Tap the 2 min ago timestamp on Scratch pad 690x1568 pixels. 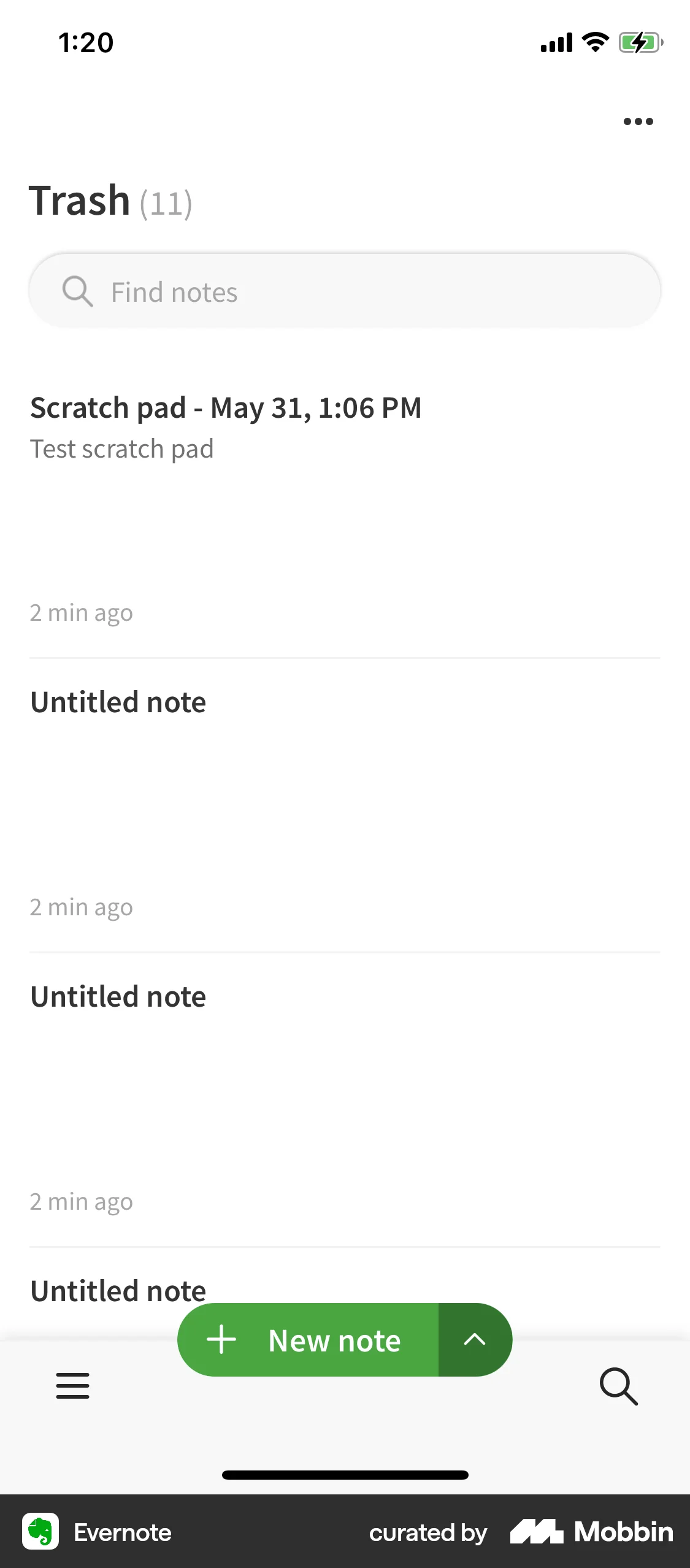click(x=81, y=612)
